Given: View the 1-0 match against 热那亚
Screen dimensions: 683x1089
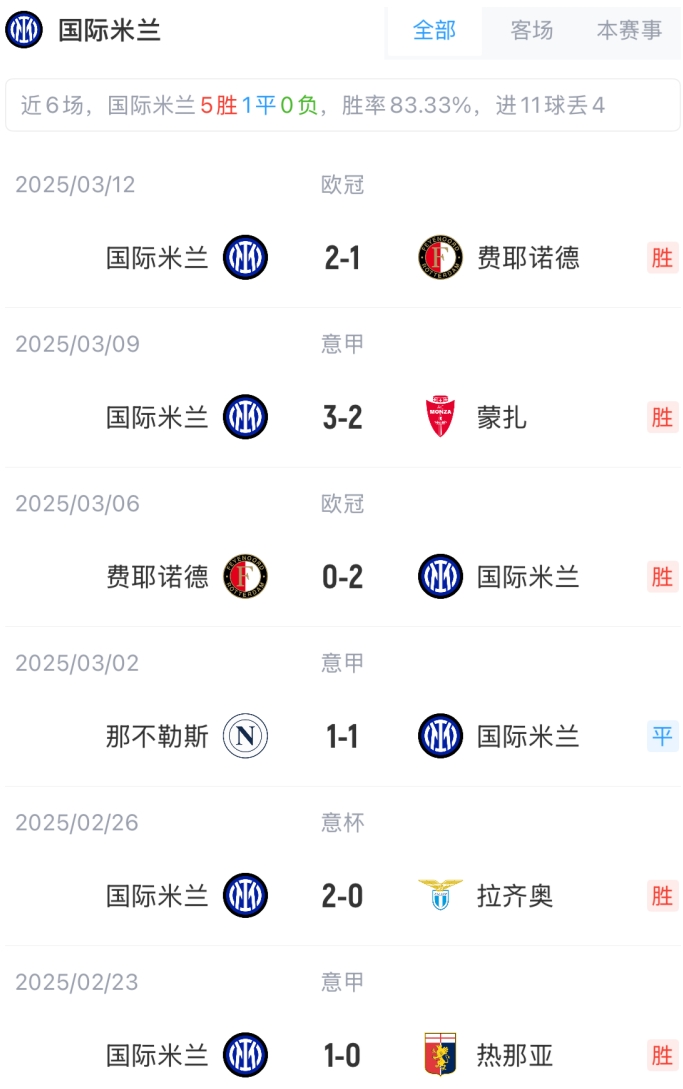Looking at the screenshot, I should pos(342,1055).
